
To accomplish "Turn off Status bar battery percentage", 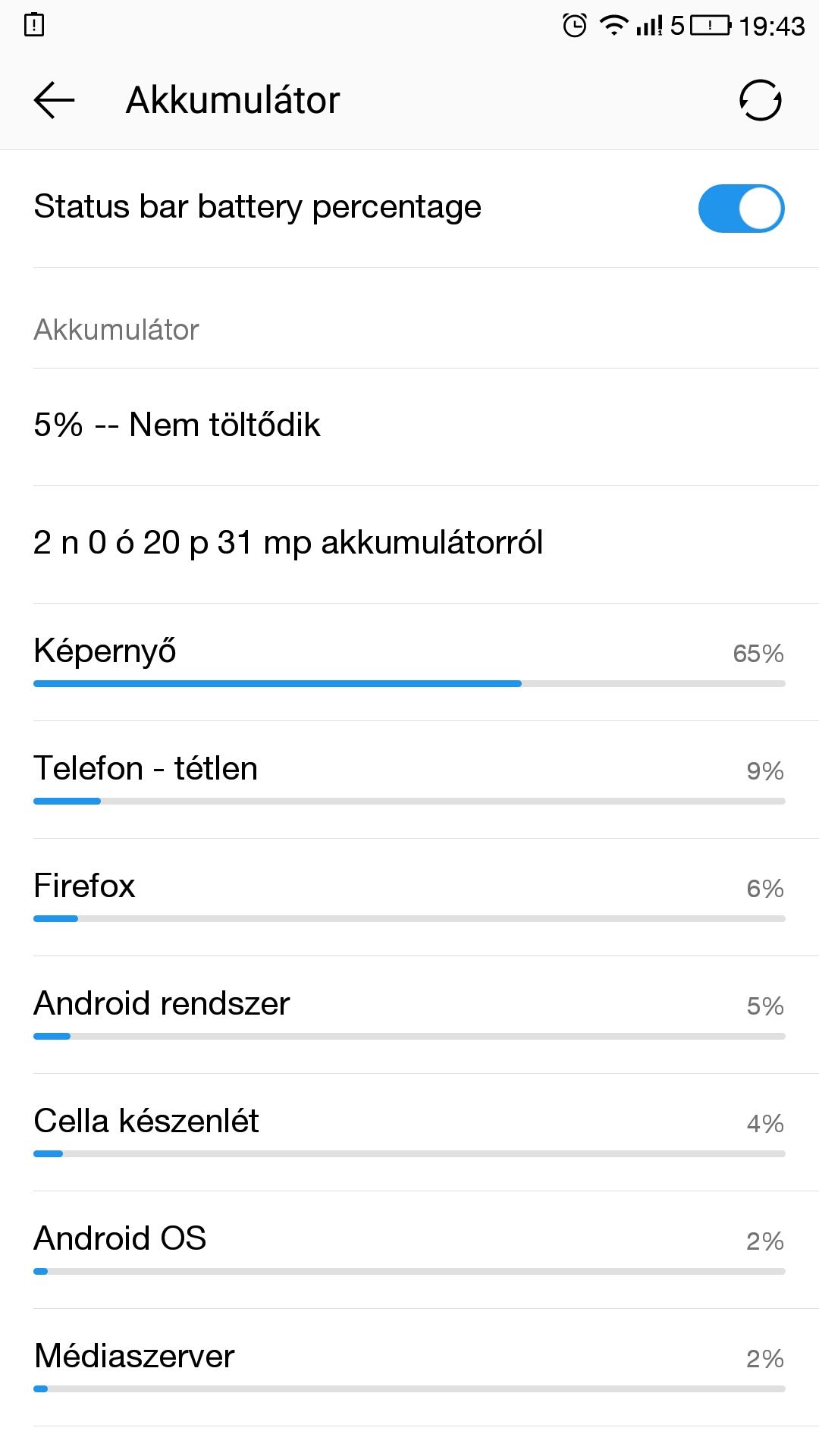I will (740, 209).
